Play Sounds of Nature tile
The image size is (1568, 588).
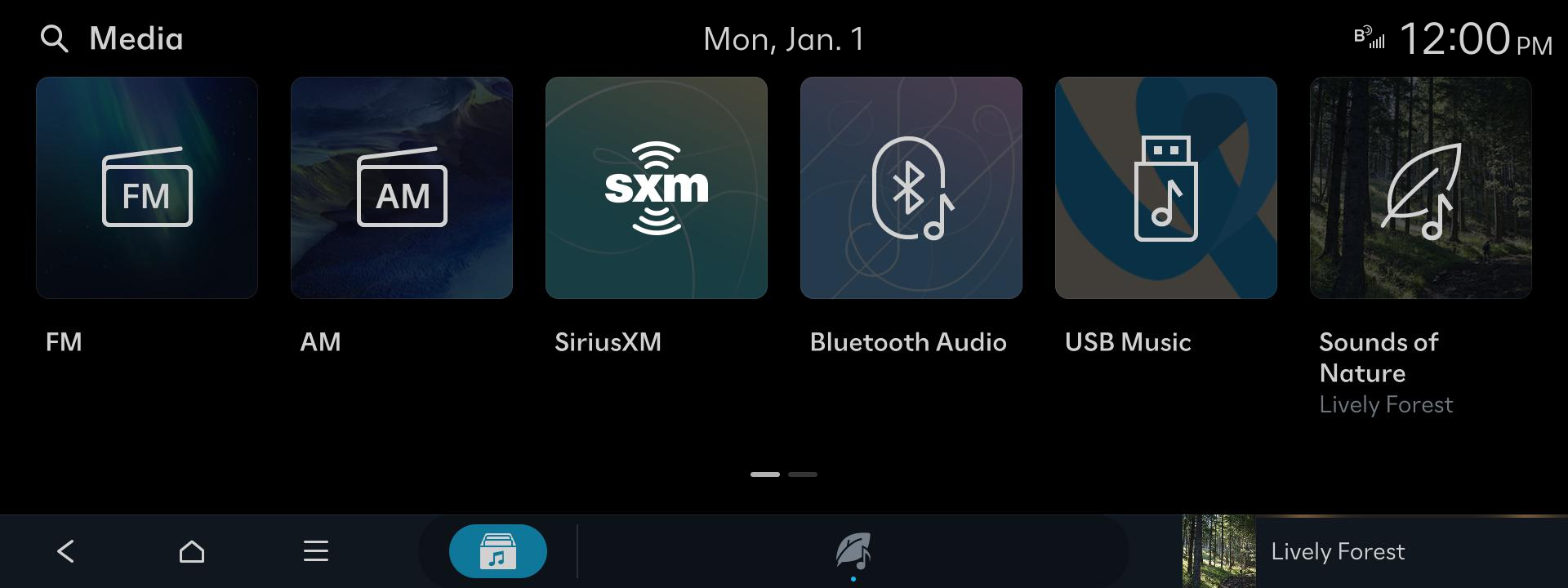(1421, 188)
